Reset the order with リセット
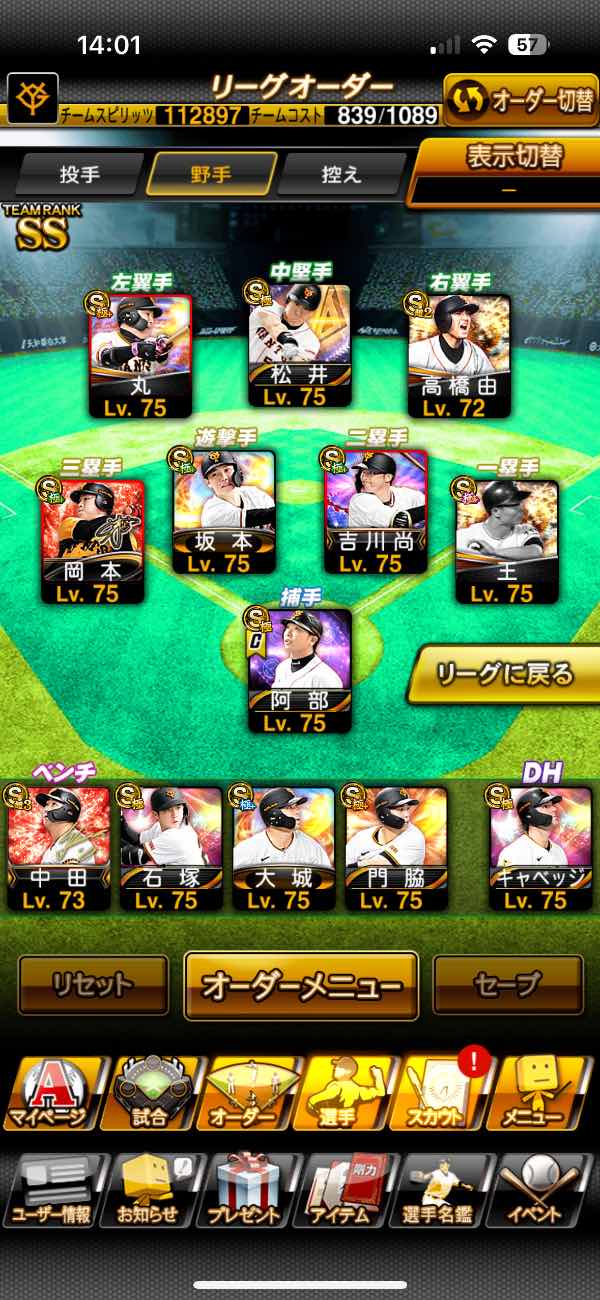Image resolution: width=600 pixels, height=1300 pixels. click(93, 984)
